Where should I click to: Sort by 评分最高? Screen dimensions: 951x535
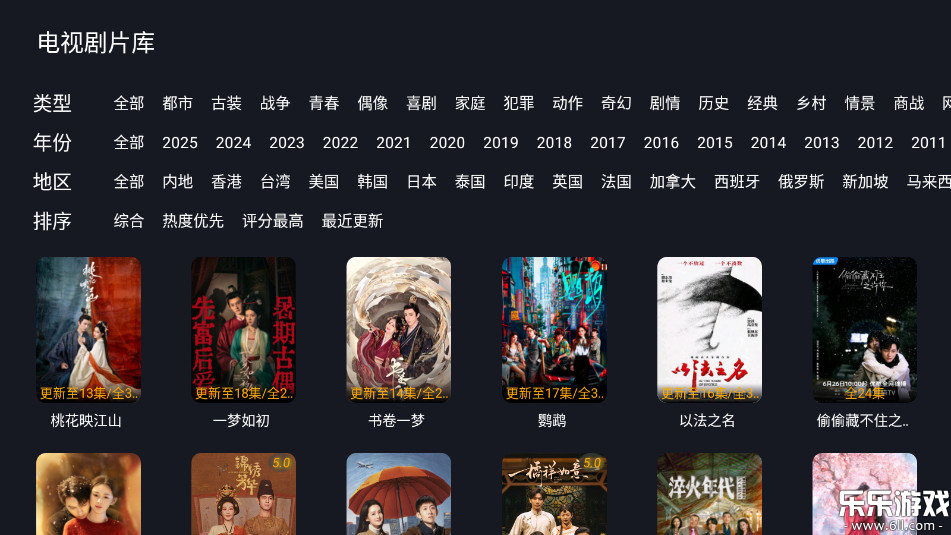273,221
